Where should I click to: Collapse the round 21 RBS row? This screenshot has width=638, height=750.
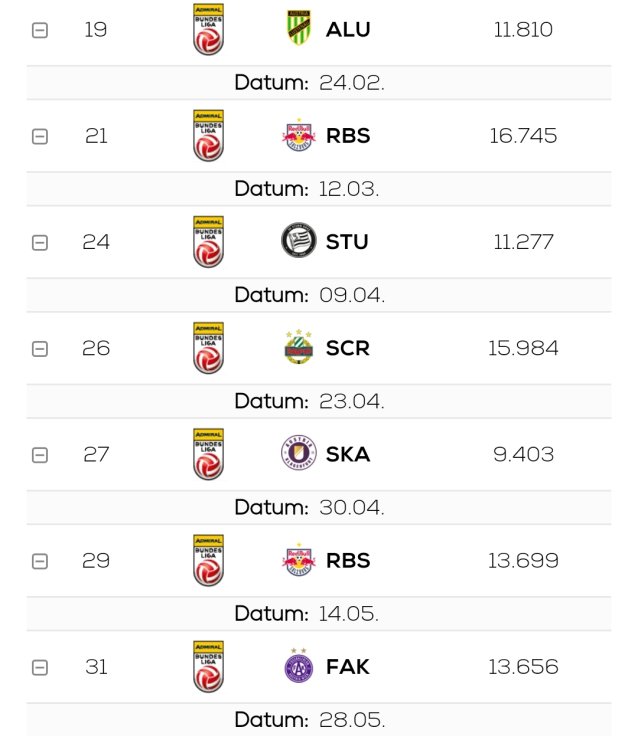coord(40,136)
